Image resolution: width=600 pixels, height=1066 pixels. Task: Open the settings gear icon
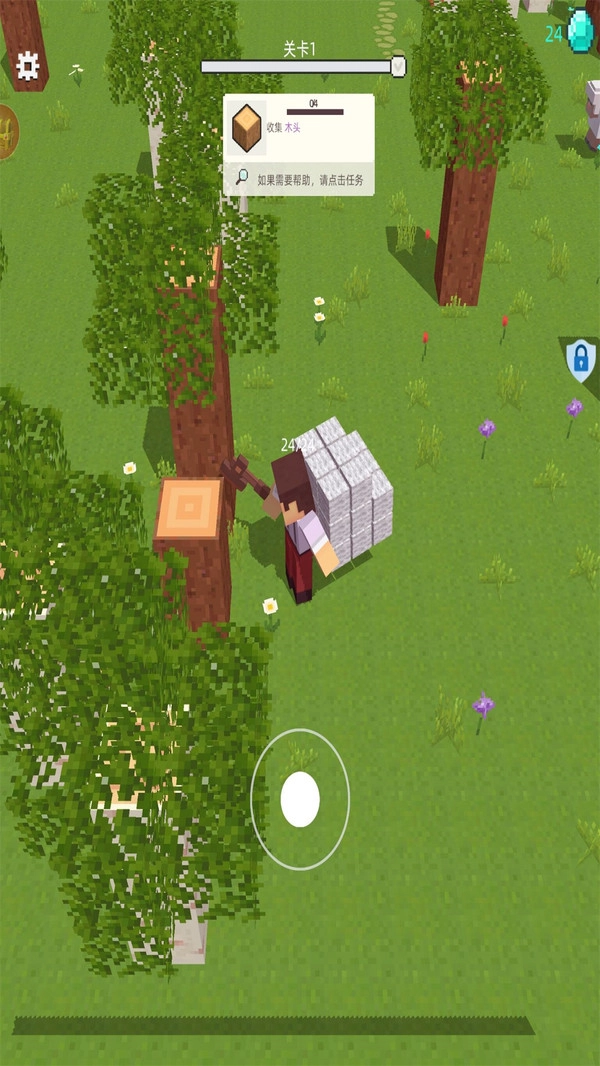pyautogui.click(x=27, y=67)
